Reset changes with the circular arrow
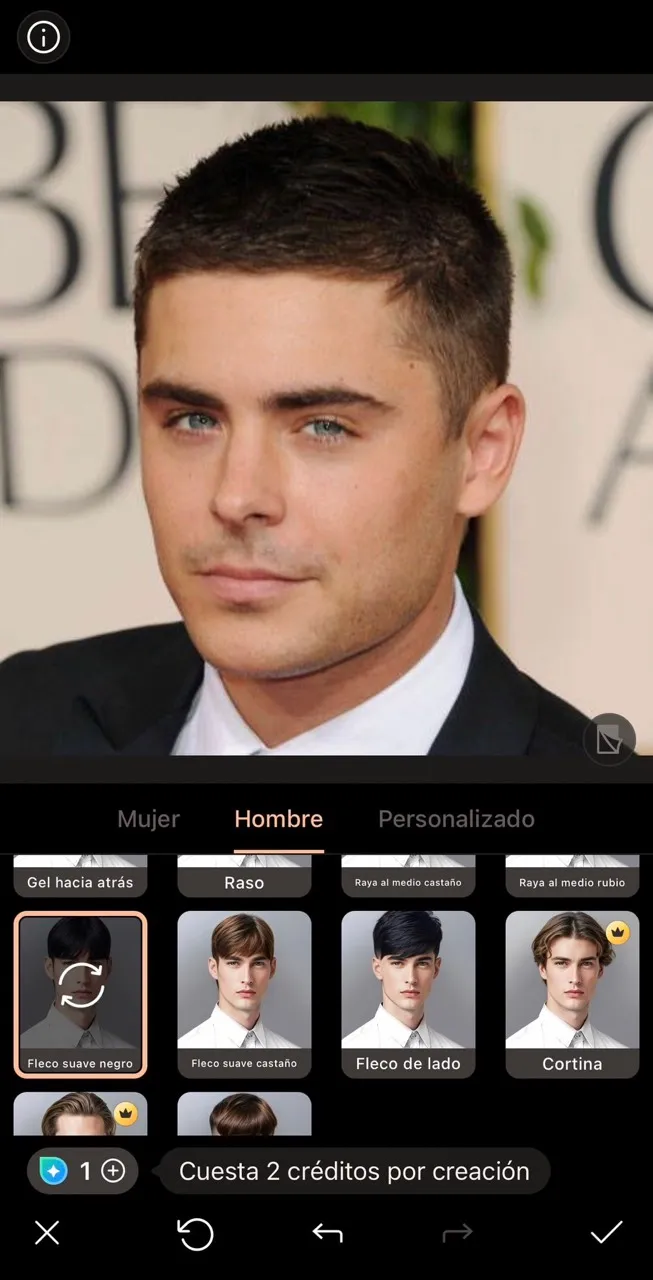The image size is (653, 1280). click(195, 1233)
